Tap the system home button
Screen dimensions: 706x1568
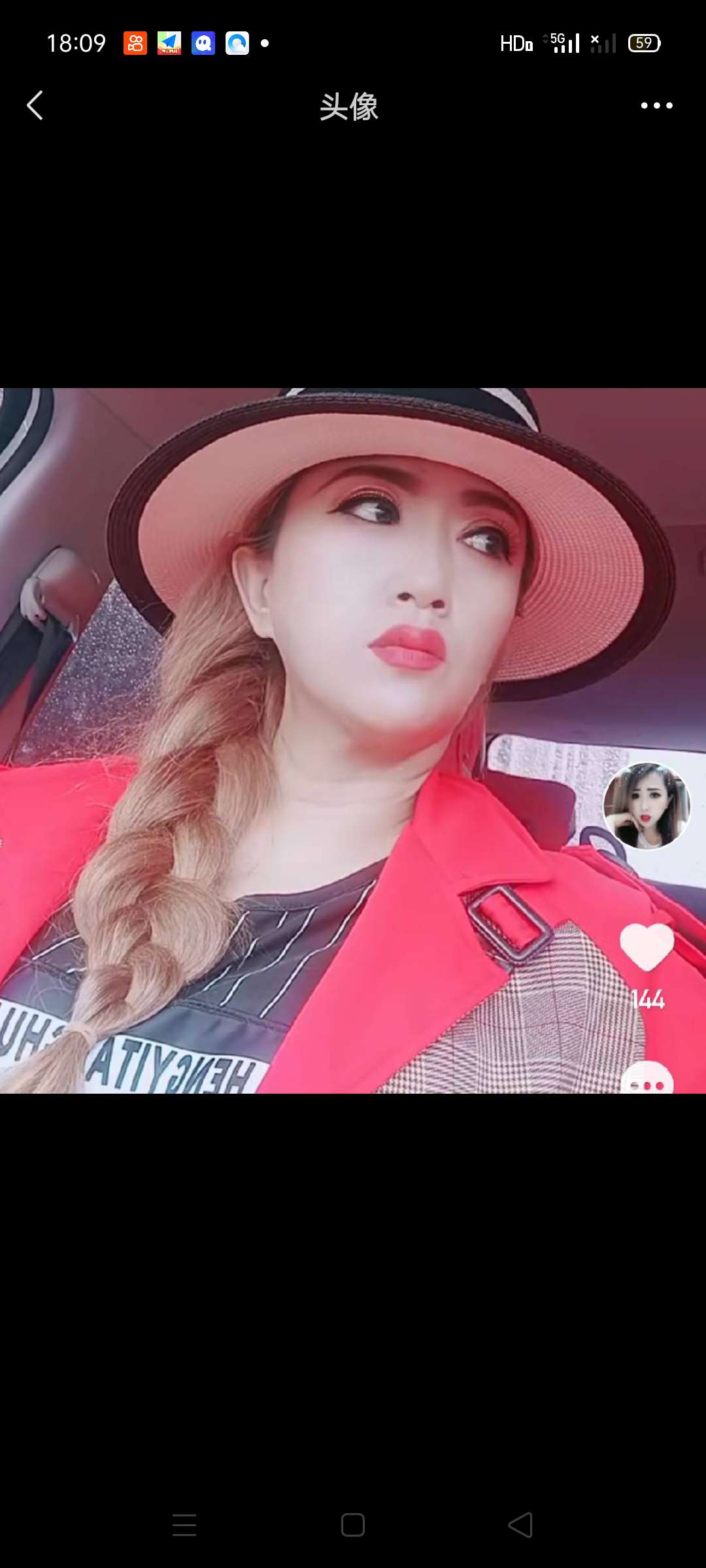point(353,1525)
